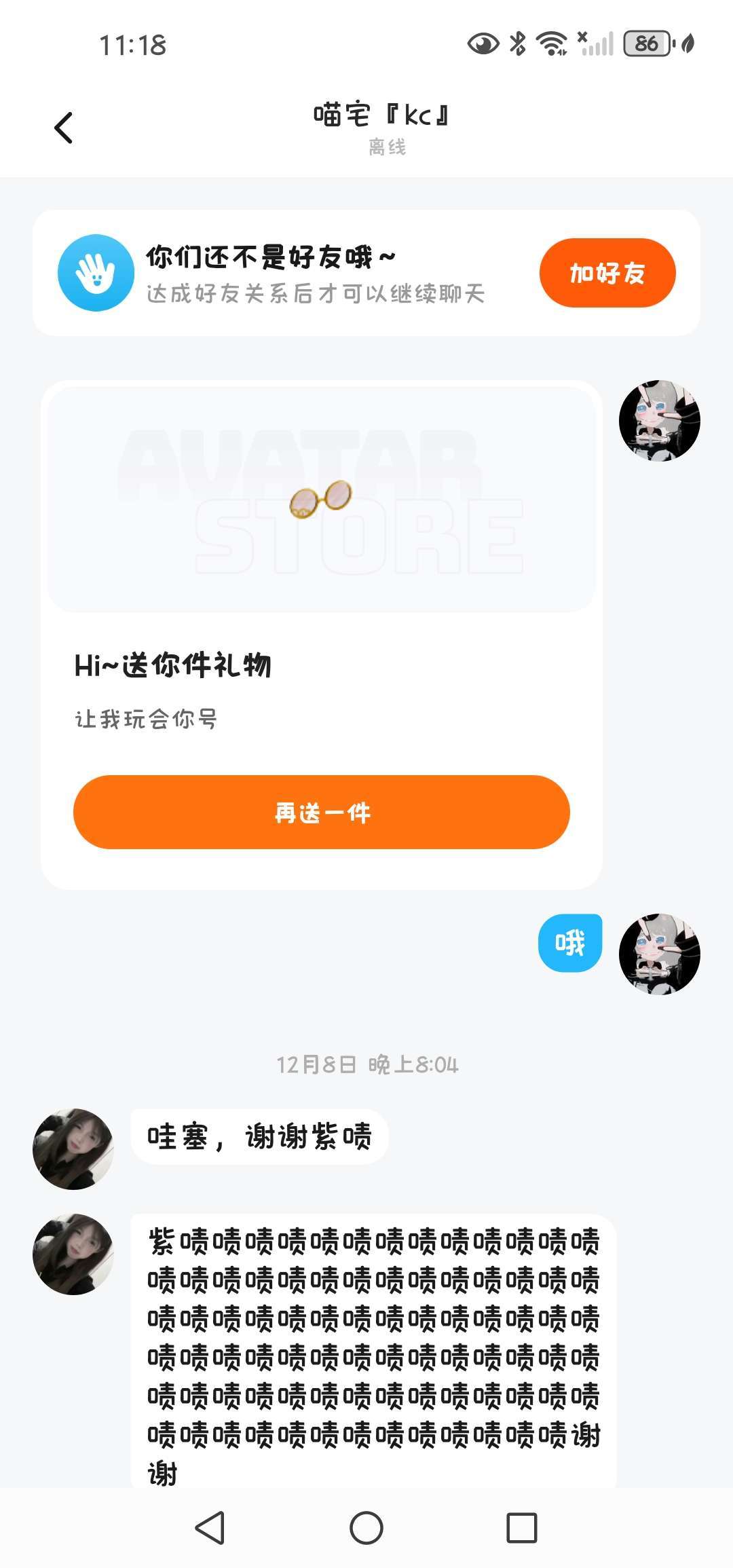
Task: Open my avatar beside the gift card
Action: point(659,421)
